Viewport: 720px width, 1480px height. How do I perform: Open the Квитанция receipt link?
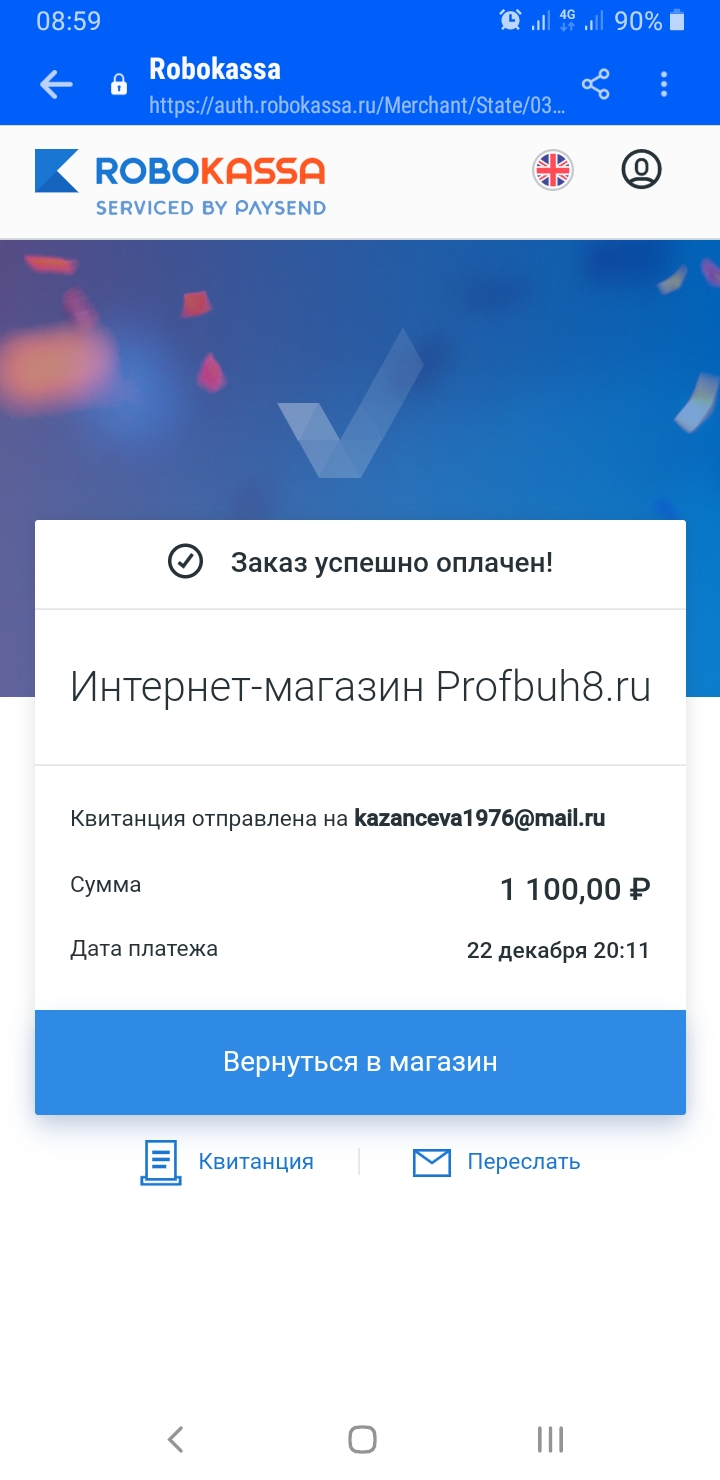[228, 1162]
